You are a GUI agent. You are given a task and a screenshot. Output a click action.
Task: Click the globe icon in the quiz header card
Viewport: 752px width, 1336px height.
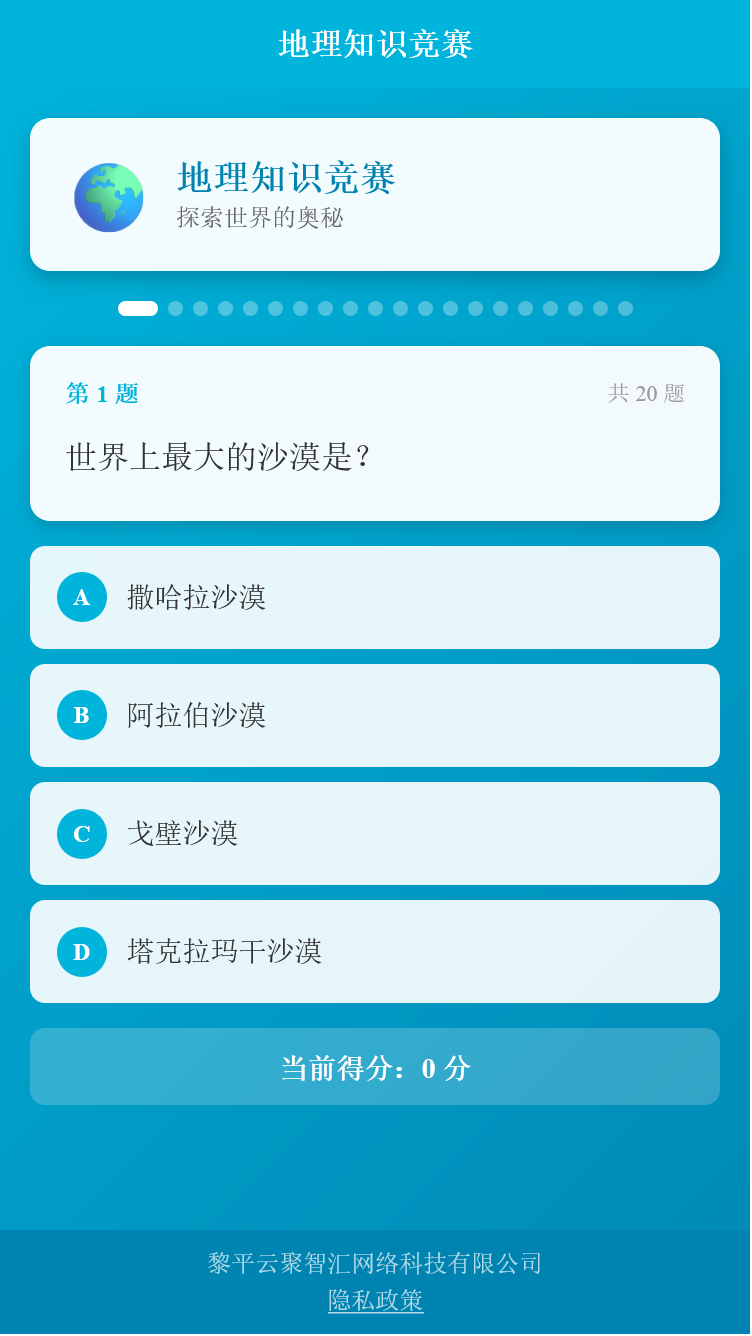point(109,197)
